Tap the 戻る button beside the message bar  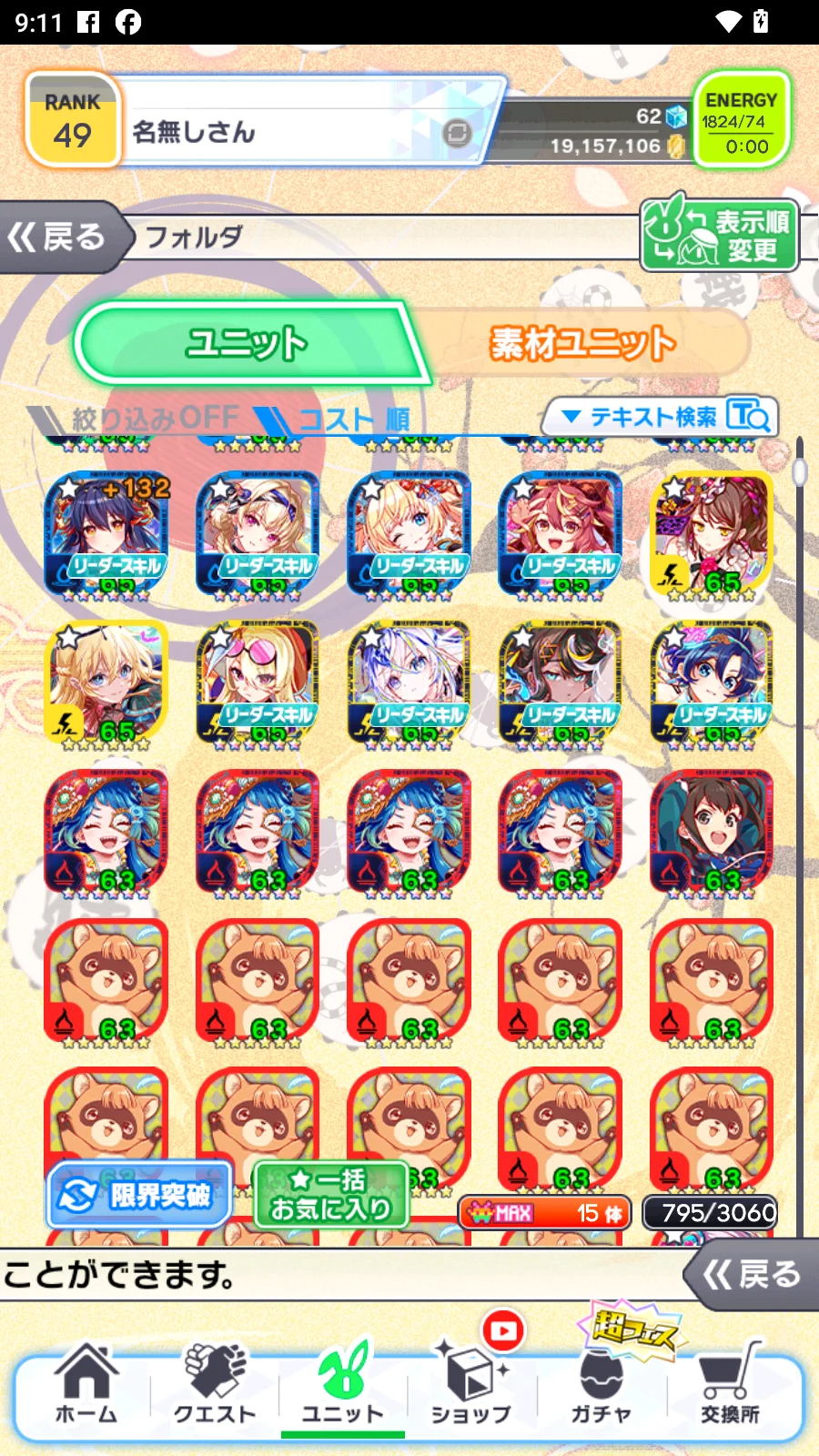coord(752,1275)
